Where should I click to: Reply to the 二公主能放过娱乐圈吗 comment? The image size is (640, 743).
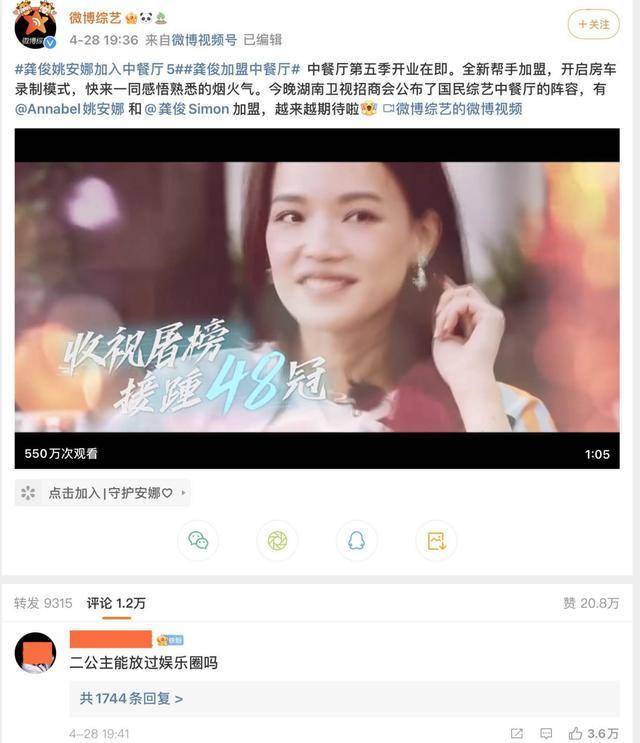click(546, 733)
